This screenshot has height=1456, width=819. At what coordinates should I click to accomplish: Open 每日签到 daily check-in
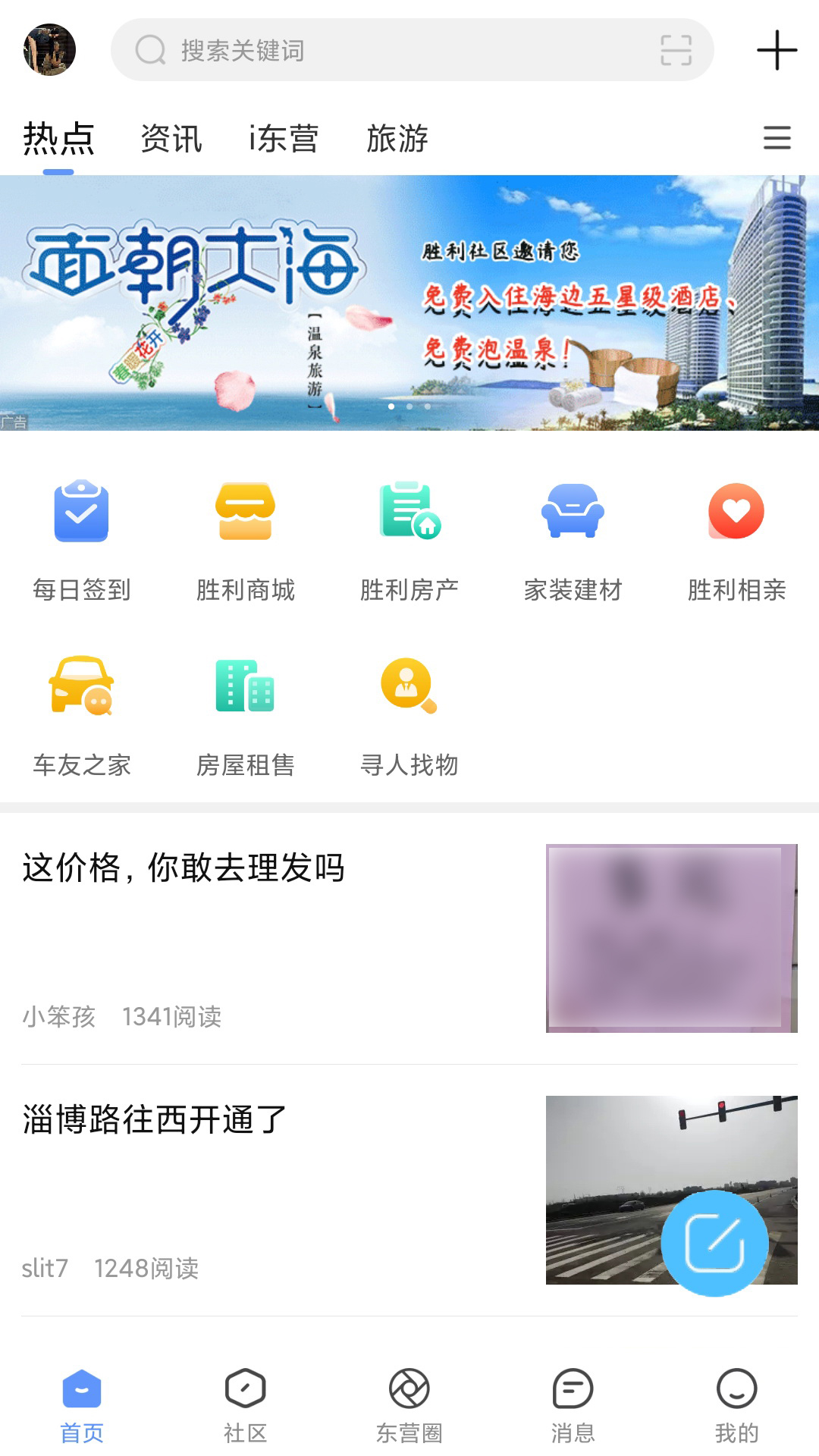[82, 538]
